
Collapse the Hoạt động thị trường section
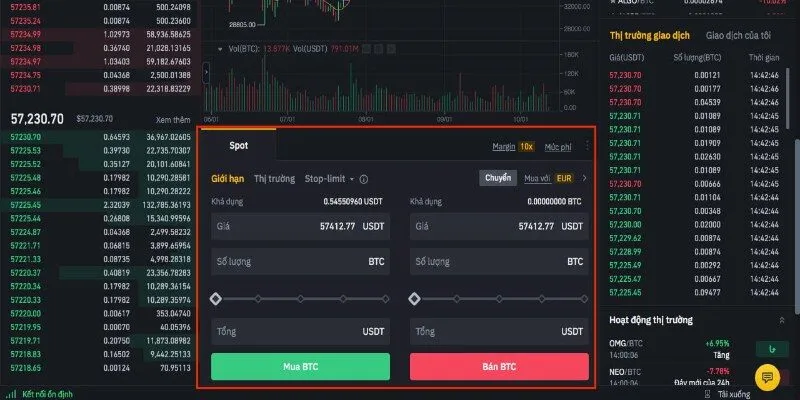click(781, 321)
